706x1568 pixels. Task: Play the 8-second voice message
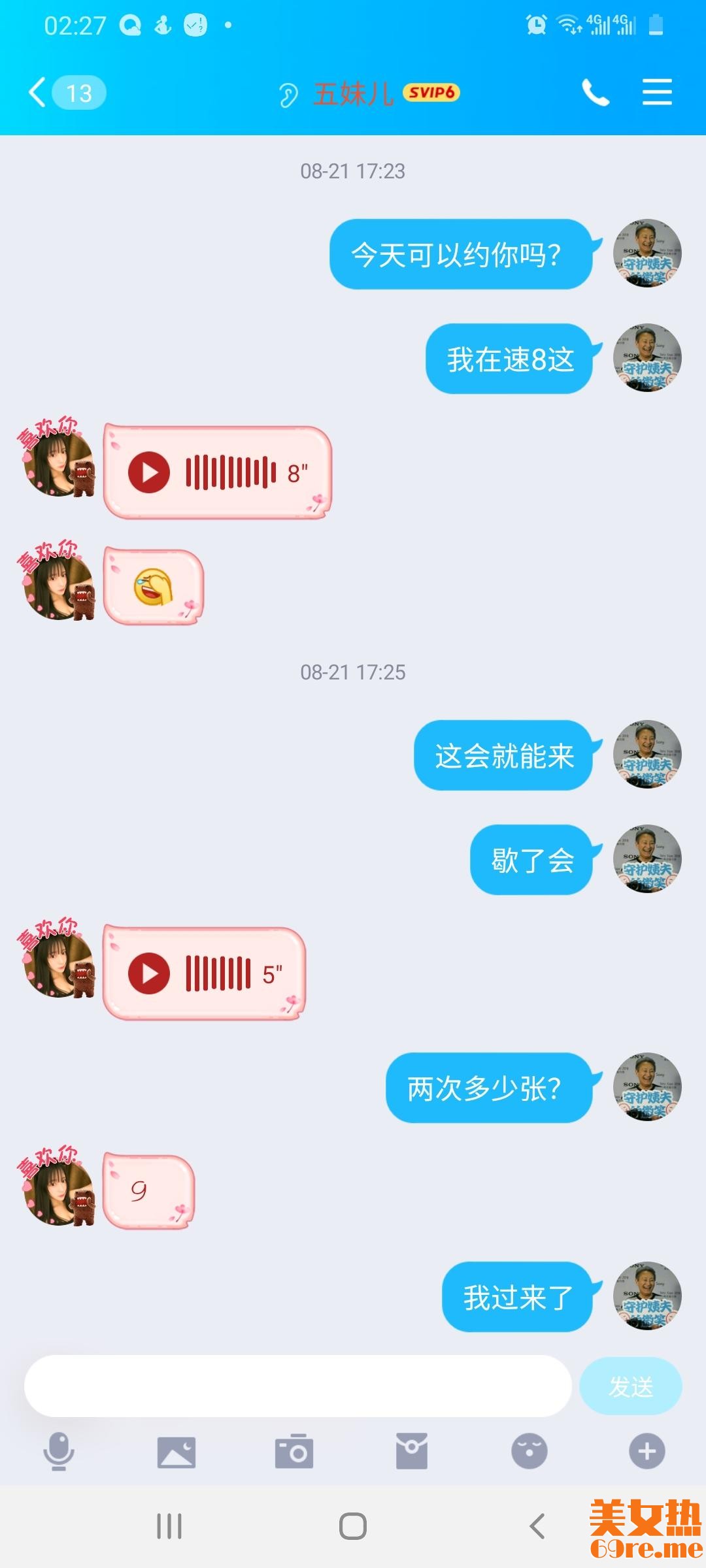pos(149,472)
